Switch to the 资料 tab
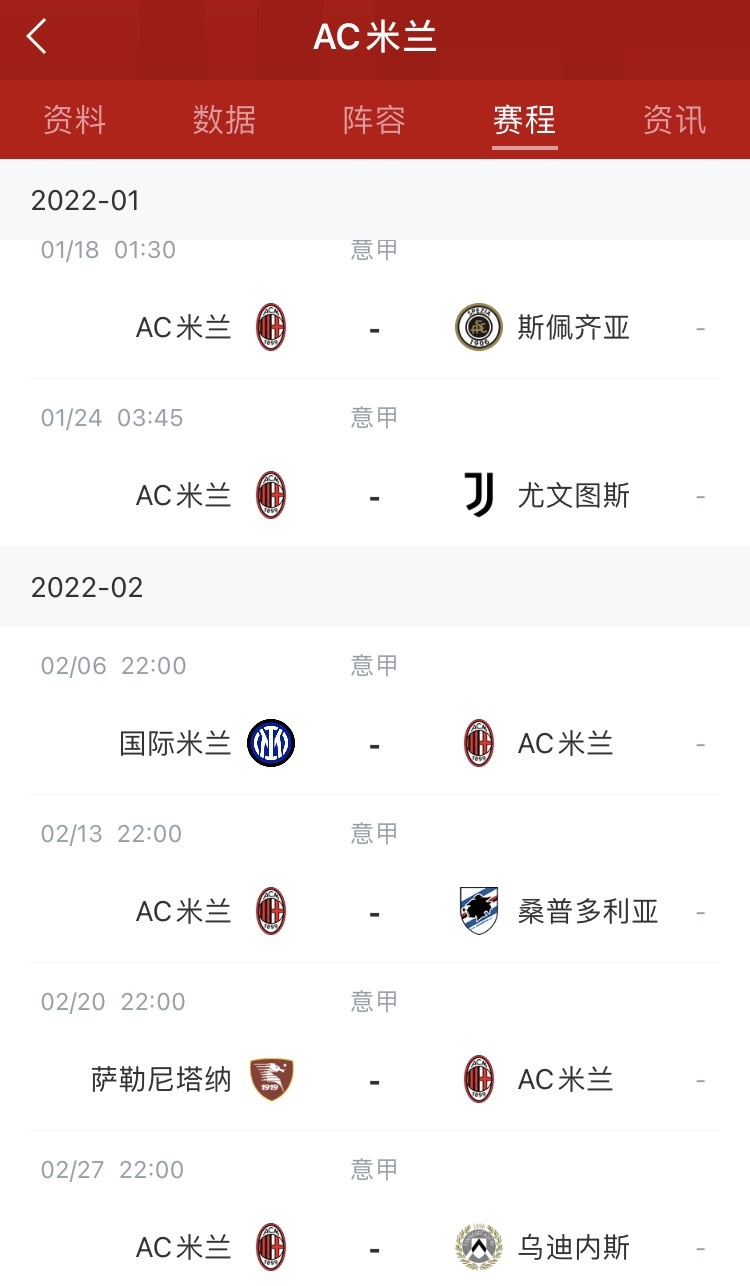Viewport: 750px width, 1286px height. [74, 120]
